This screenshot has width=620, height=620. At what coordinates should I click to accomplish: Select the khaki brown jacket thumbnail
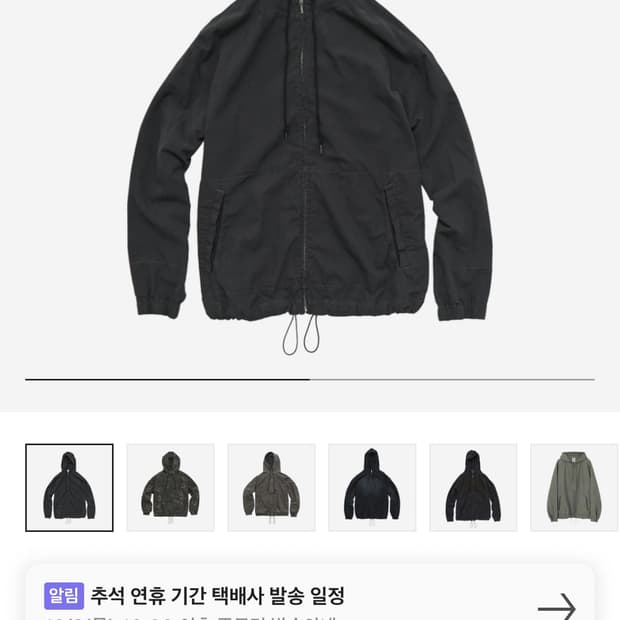click(271, 488)
